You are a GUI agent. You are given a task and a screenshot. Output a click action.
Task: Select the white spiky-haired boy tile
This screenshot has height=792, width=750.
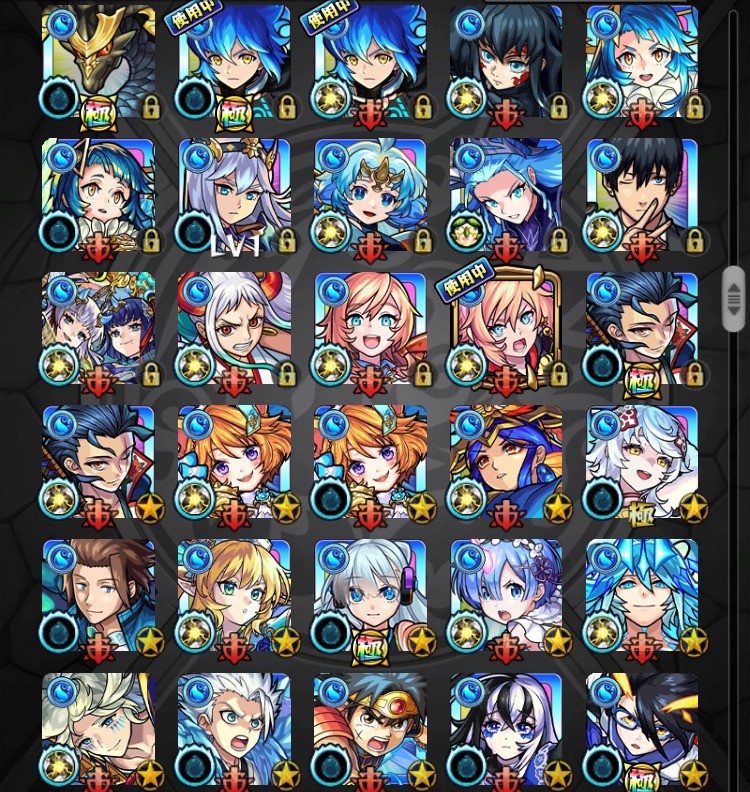[x=234, y=728]
